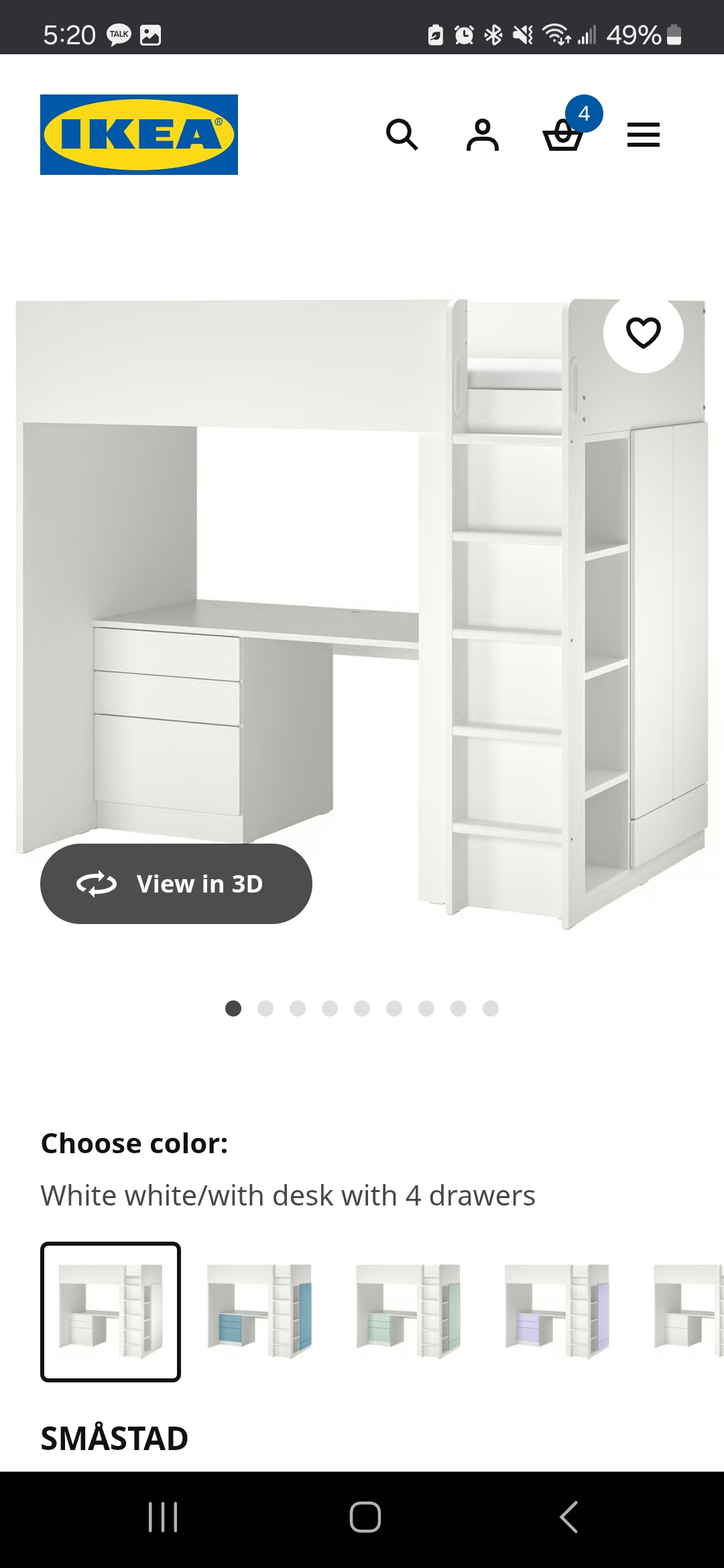Open the main loft bed product image
724x1568 pixels.
[x=362, y=603]
